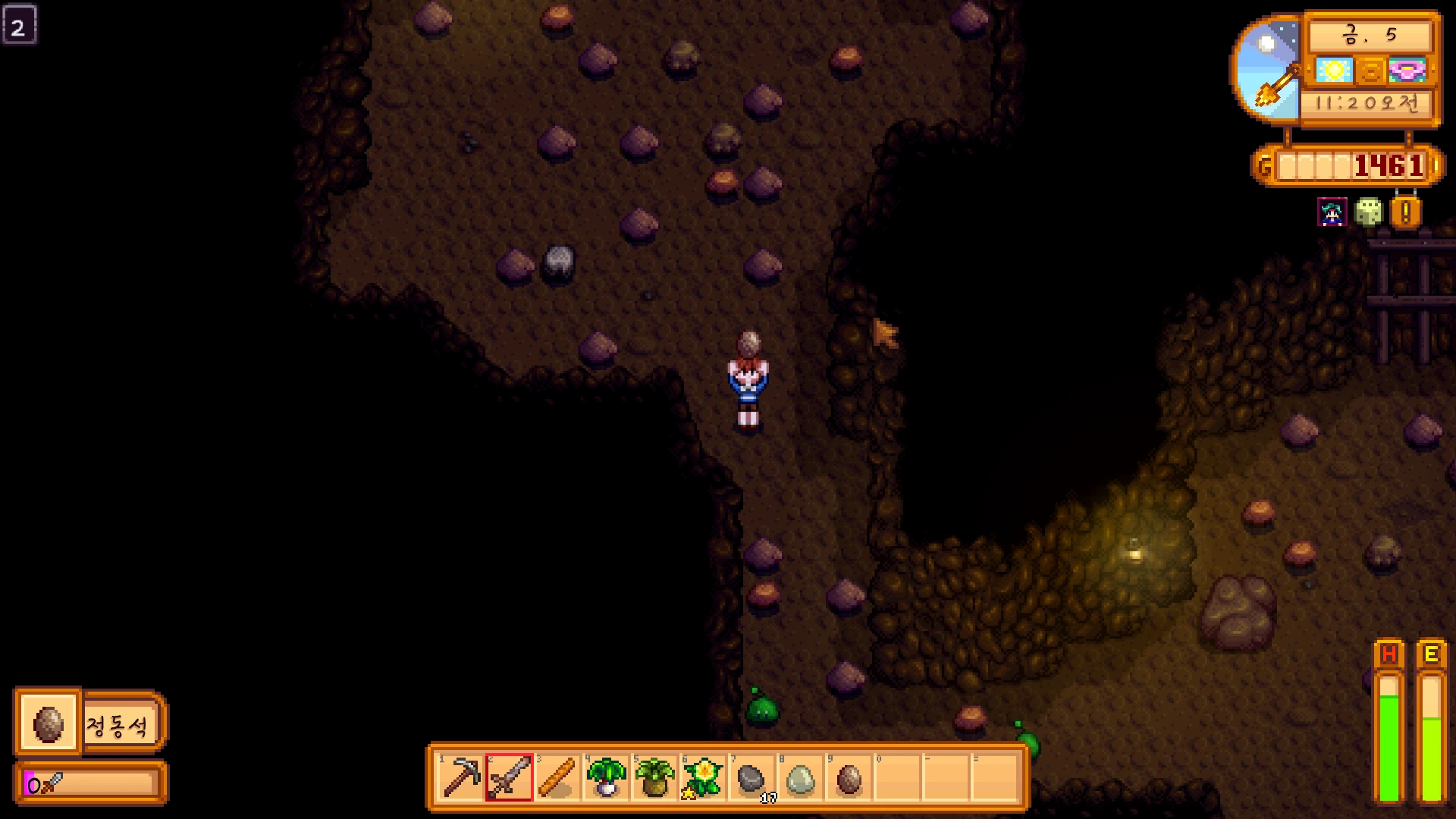Select the white-bulb plant in slot 4

[x=606, y=777]
